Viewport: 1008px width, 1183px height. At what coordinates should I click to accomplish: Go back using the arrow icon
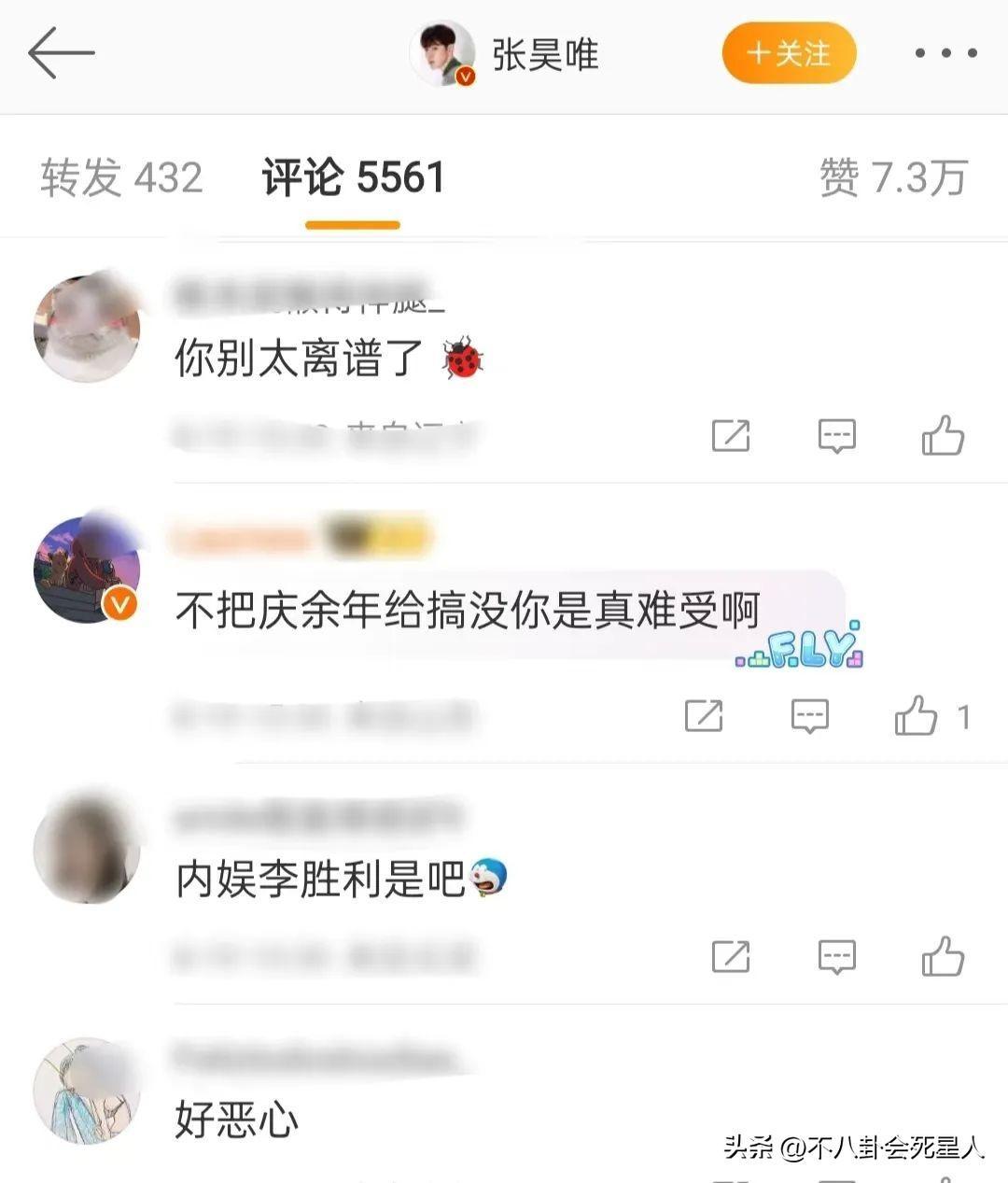click(x=62, y=52)
